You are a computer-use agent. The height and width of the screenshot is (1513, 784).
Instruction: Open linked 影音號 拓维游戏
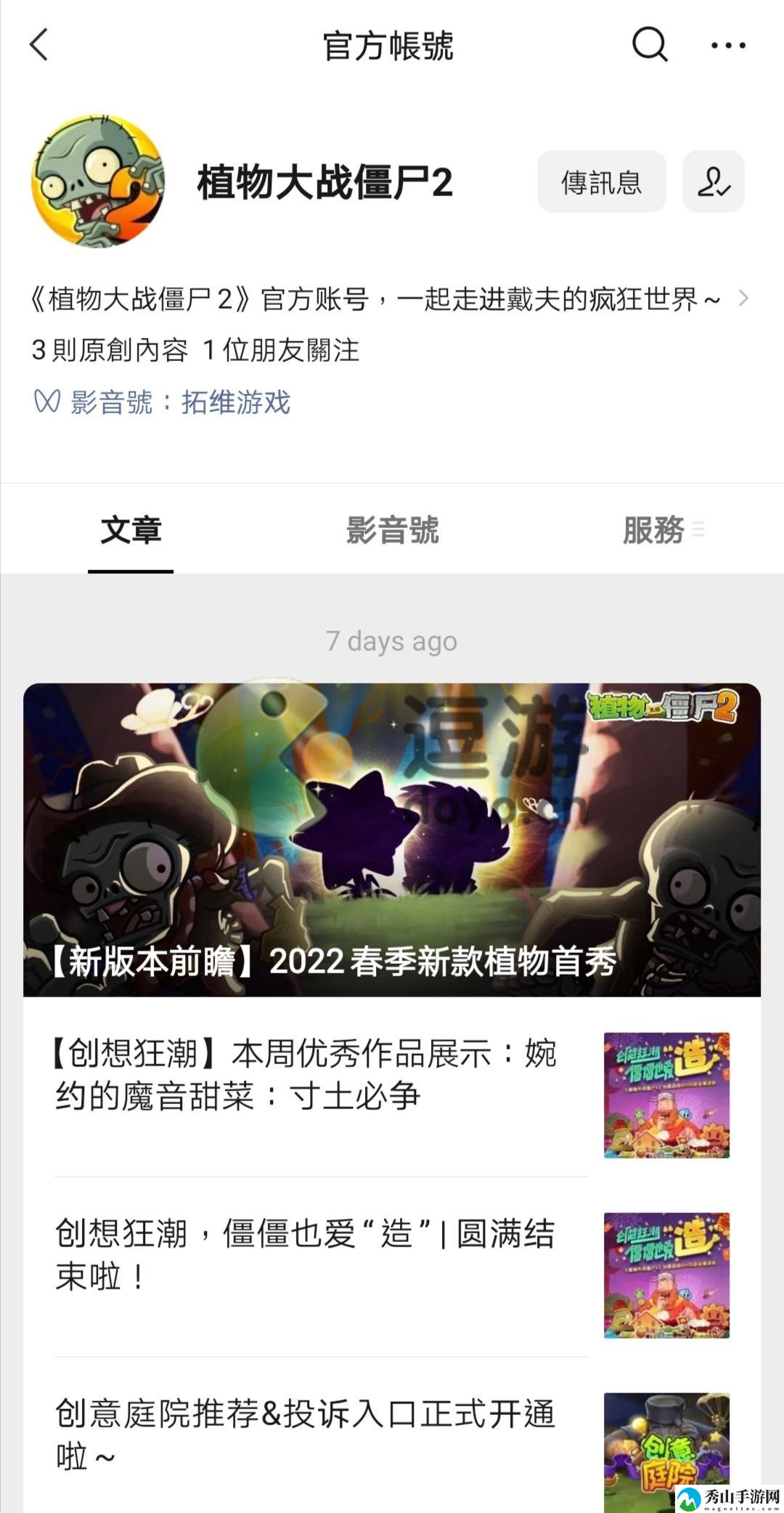point(235,402)
